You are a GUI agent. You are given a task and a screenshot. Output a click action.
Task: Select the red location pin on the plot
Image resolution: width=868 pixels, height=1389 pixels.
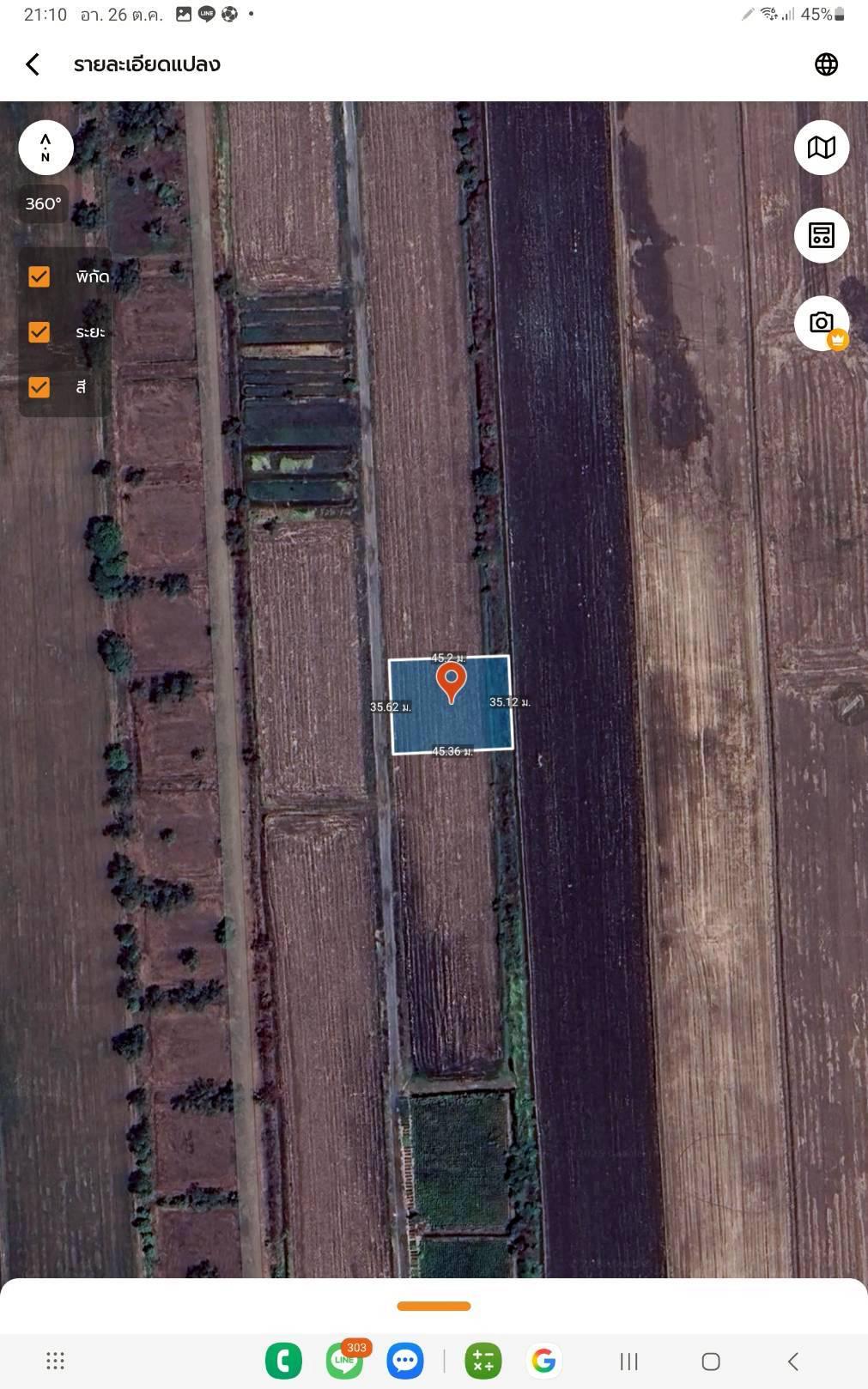[451, 682]
